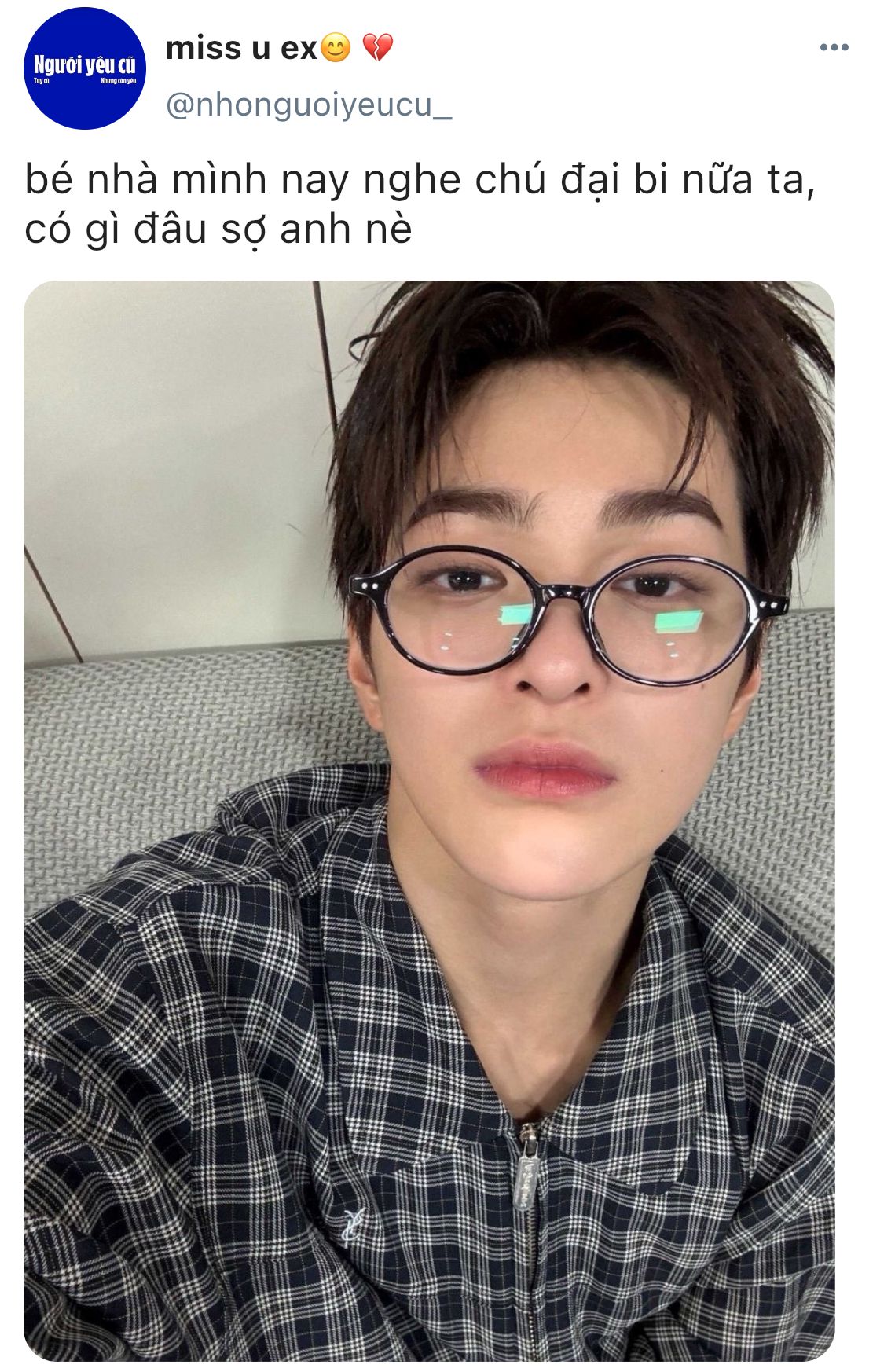This screenshot has height=1372, width=884.
Task: Open the Người yêu cũ profile avatar
Action: [x=85, y=68]
